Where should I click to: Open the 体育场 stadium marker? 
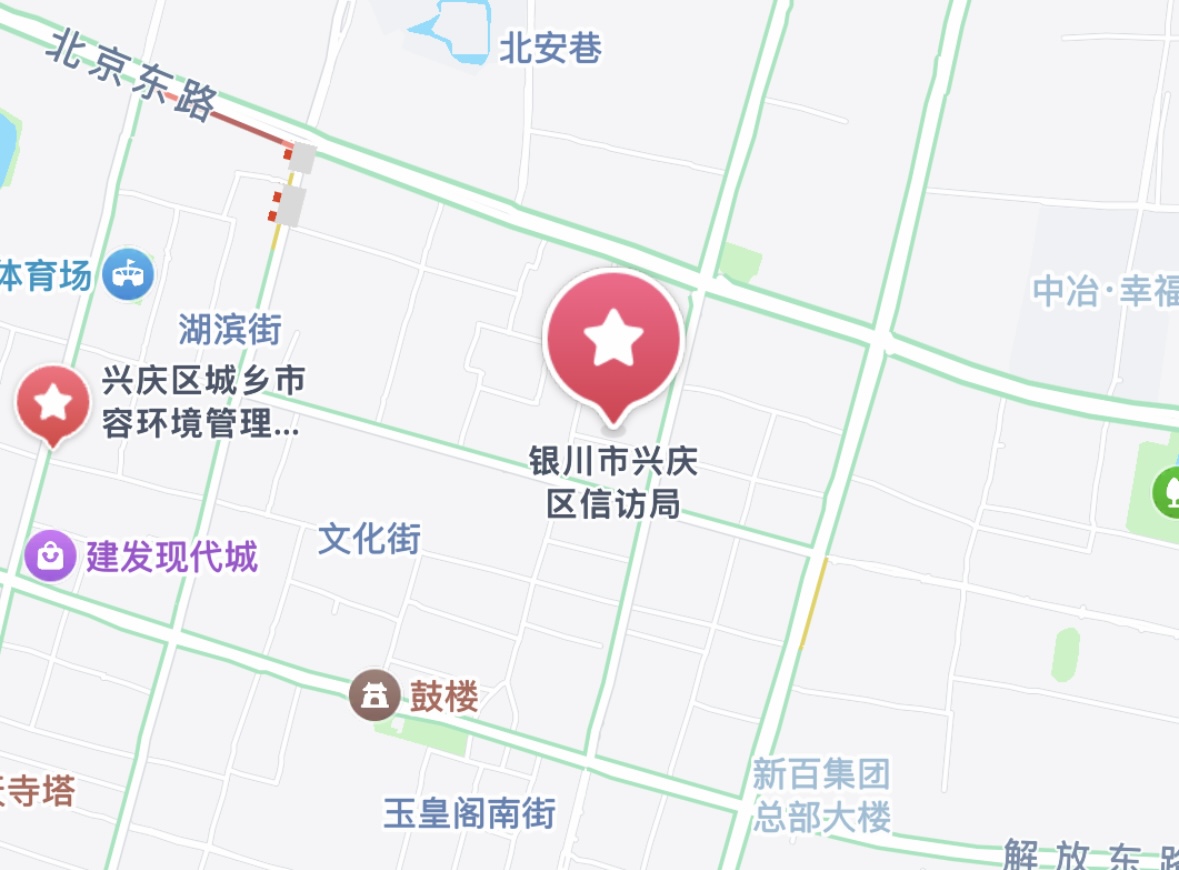click(128, 274)
